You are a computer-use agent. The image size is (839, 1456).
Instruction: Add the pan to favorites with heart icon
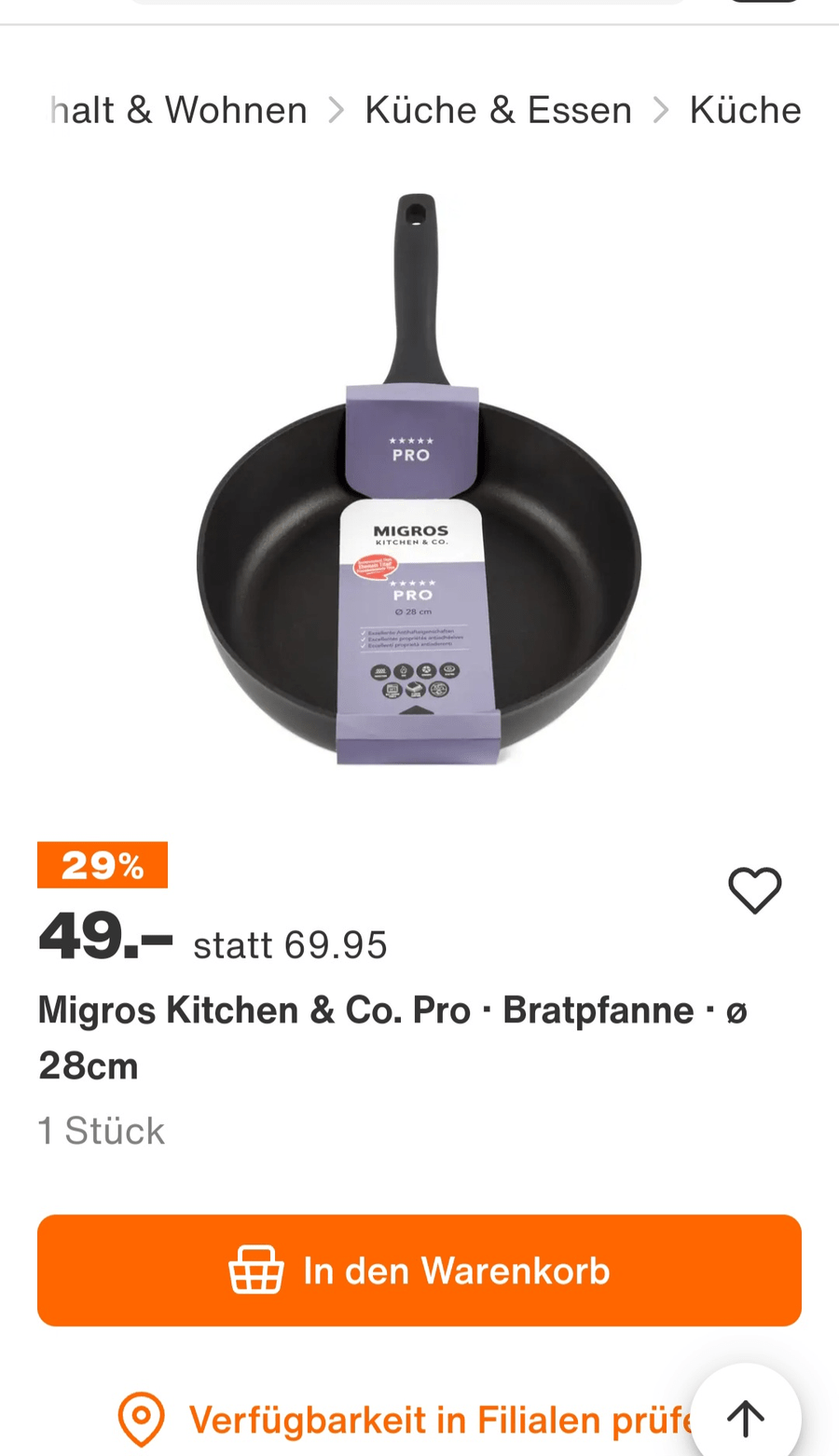pos(754,890)
